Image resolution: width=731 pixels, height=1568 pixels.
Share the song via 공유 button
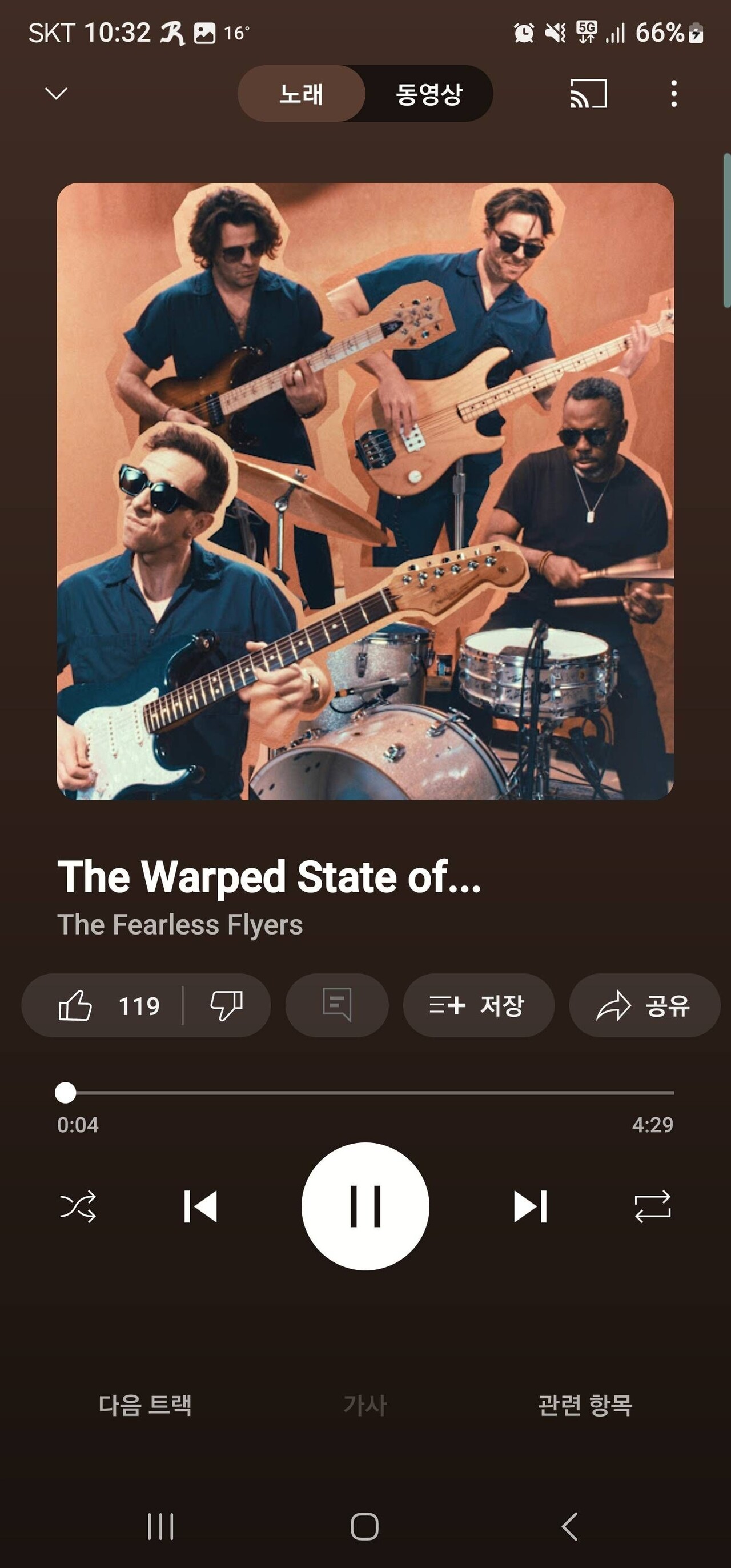coord(644,1005)
